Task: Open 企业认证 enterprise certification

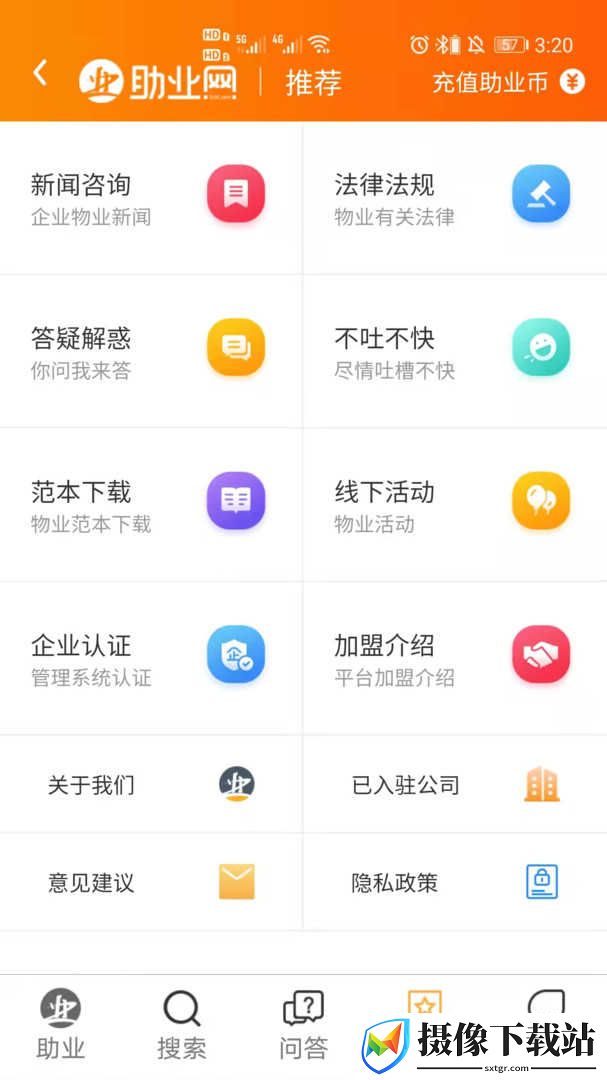Action: coord(151,658)
